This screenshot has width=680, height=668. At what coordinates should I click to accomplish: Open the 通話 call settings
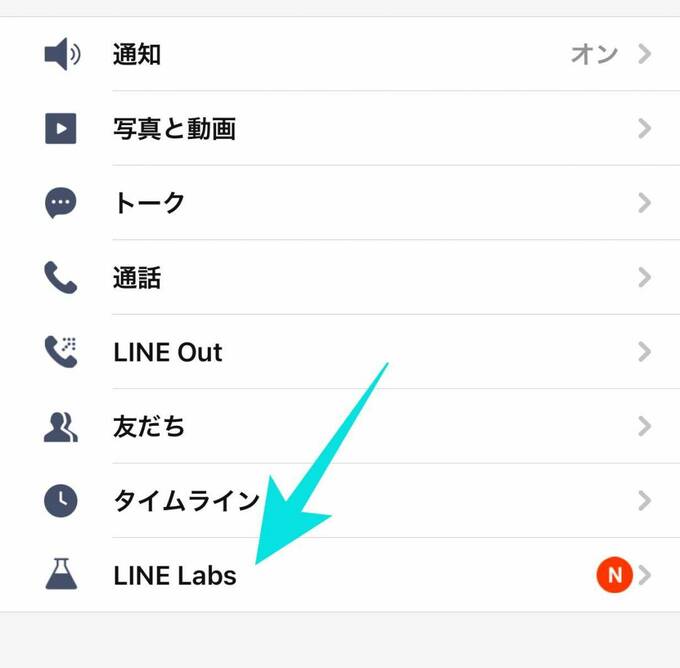(340, 277)
